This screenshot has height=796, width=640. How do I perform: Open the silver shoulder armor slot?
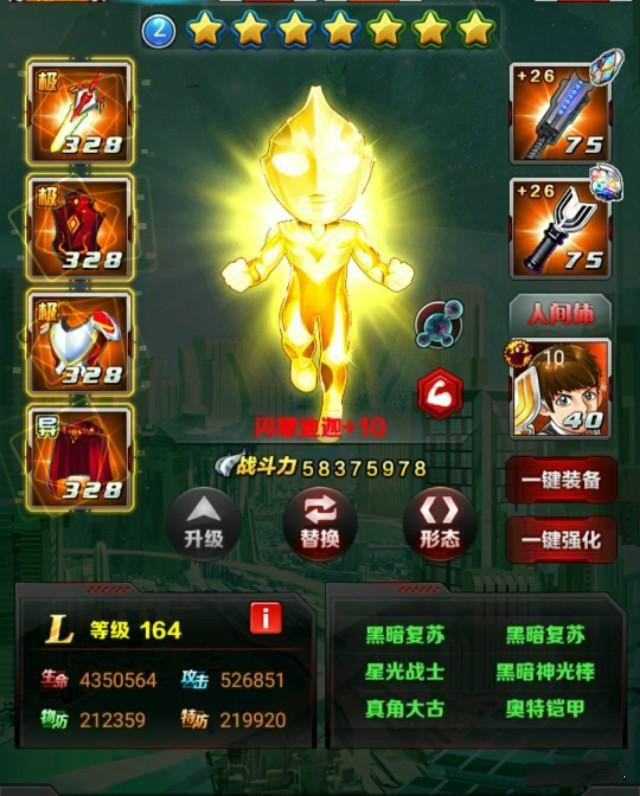click(80, 343)
